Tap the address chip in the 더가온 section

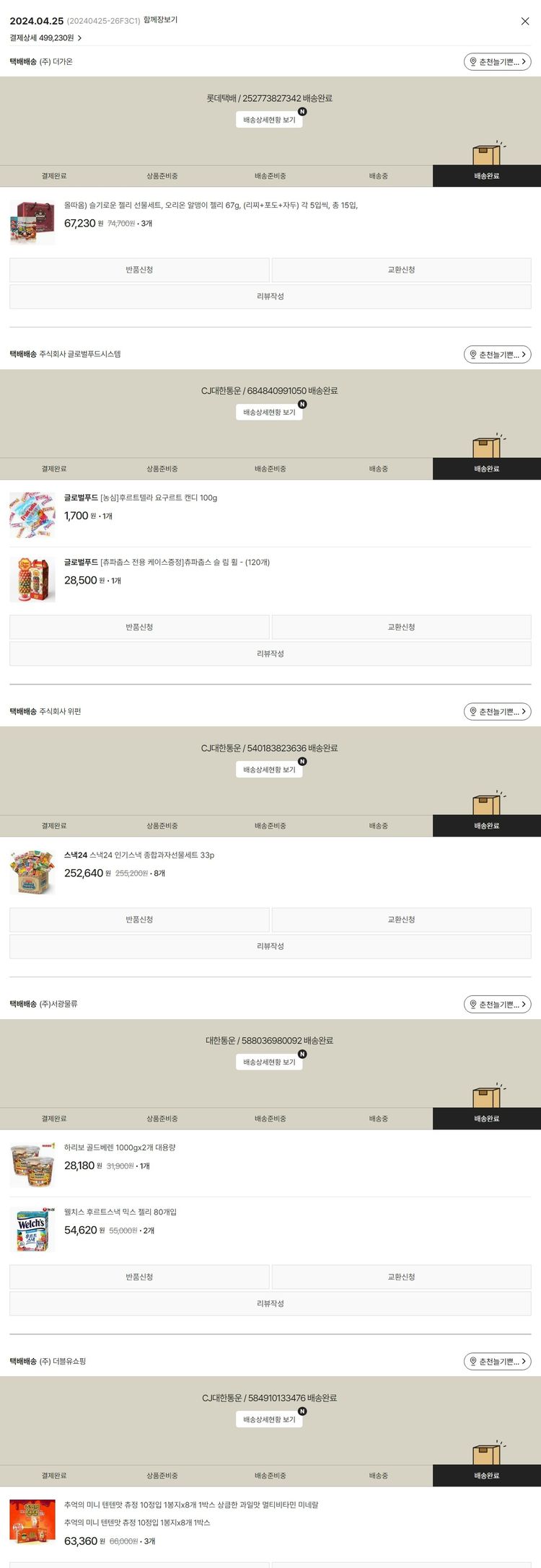[497, 62]
